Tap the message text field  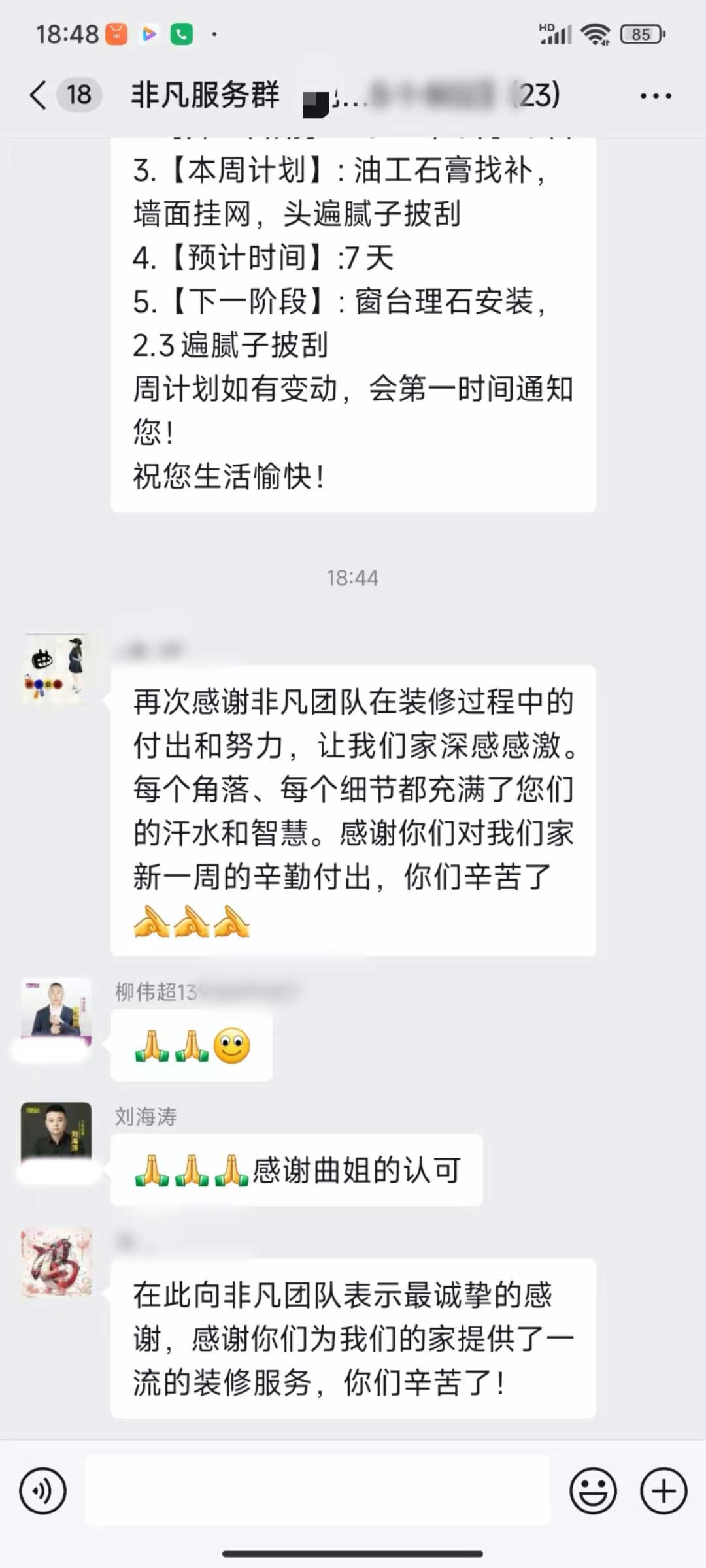click(318, 1492)
